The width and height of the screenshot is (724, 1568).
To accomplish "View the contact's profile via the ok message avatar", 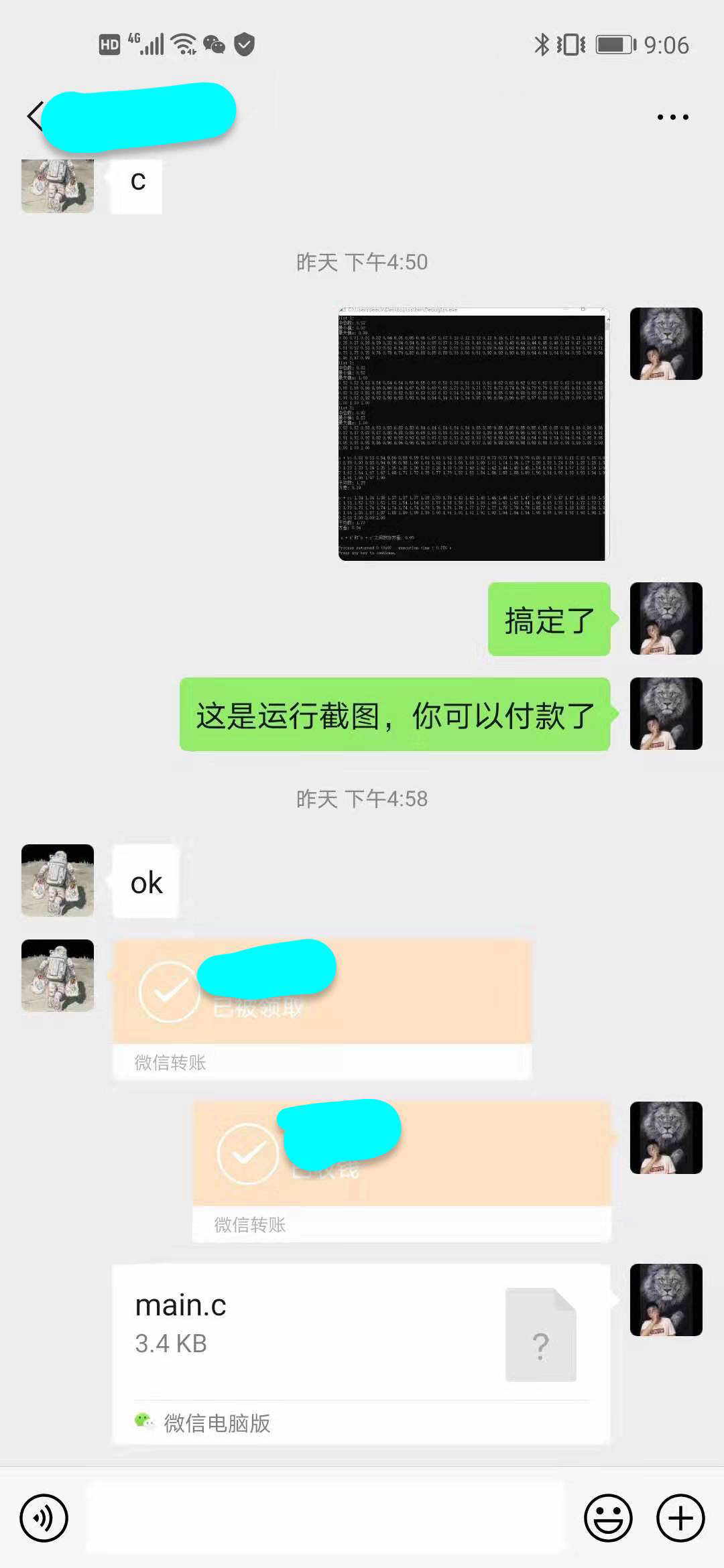I will (58, 880).
